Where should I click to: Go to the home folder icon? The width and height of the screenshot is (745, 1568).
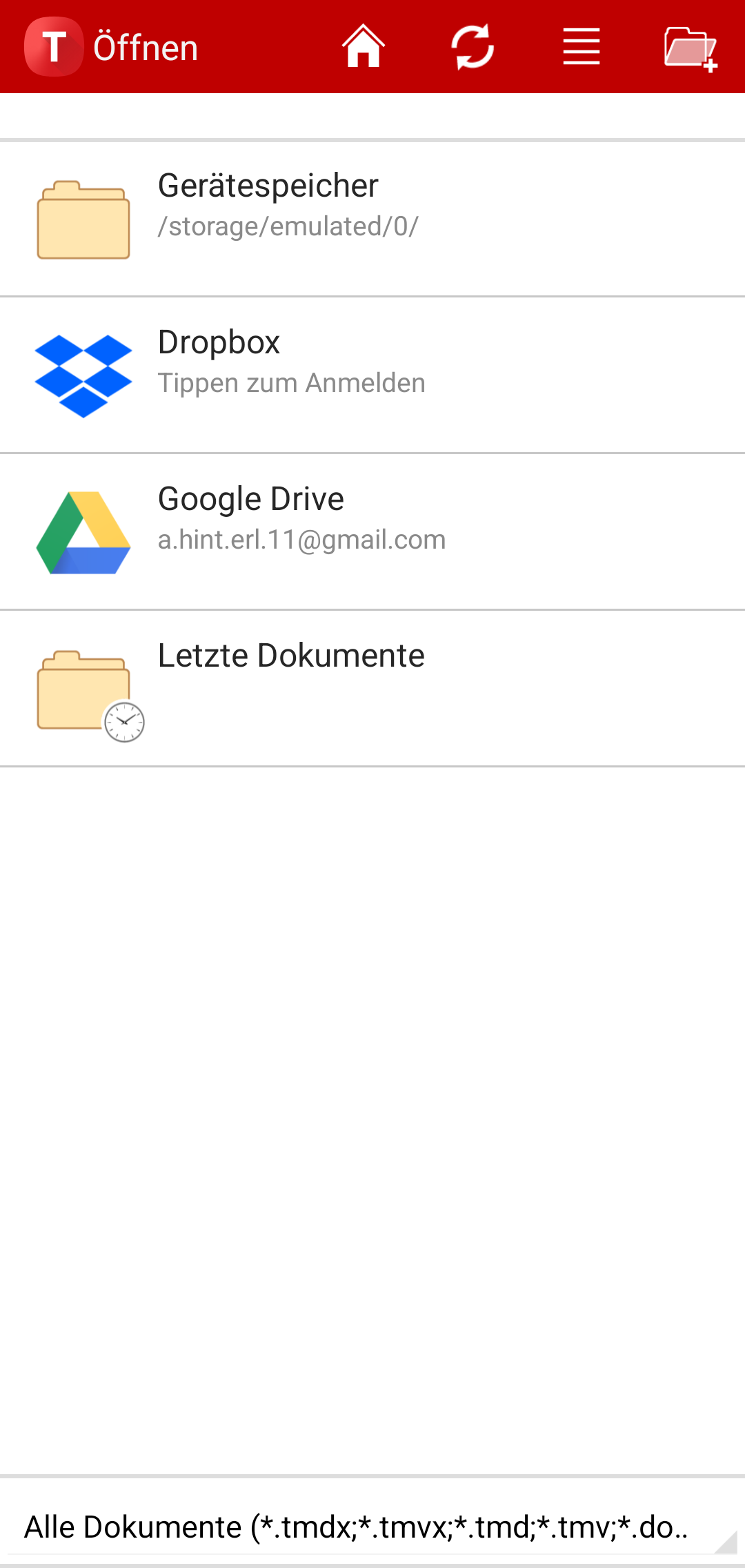click(363, 47)
